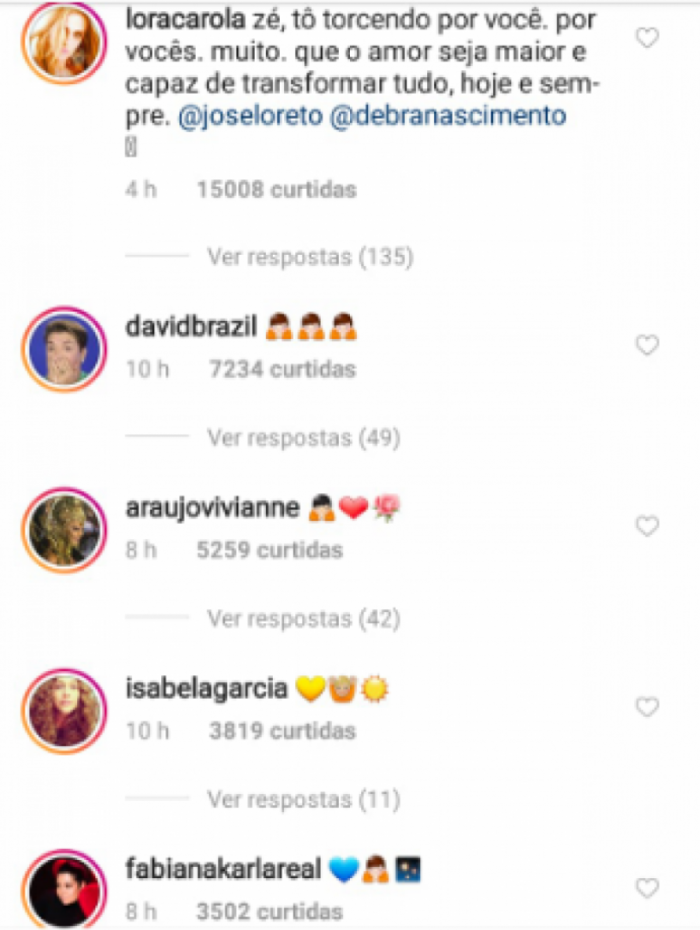700x930 pixels.
Task: Open the 11 replies to isabelagarcia
Action: (303, 800)
